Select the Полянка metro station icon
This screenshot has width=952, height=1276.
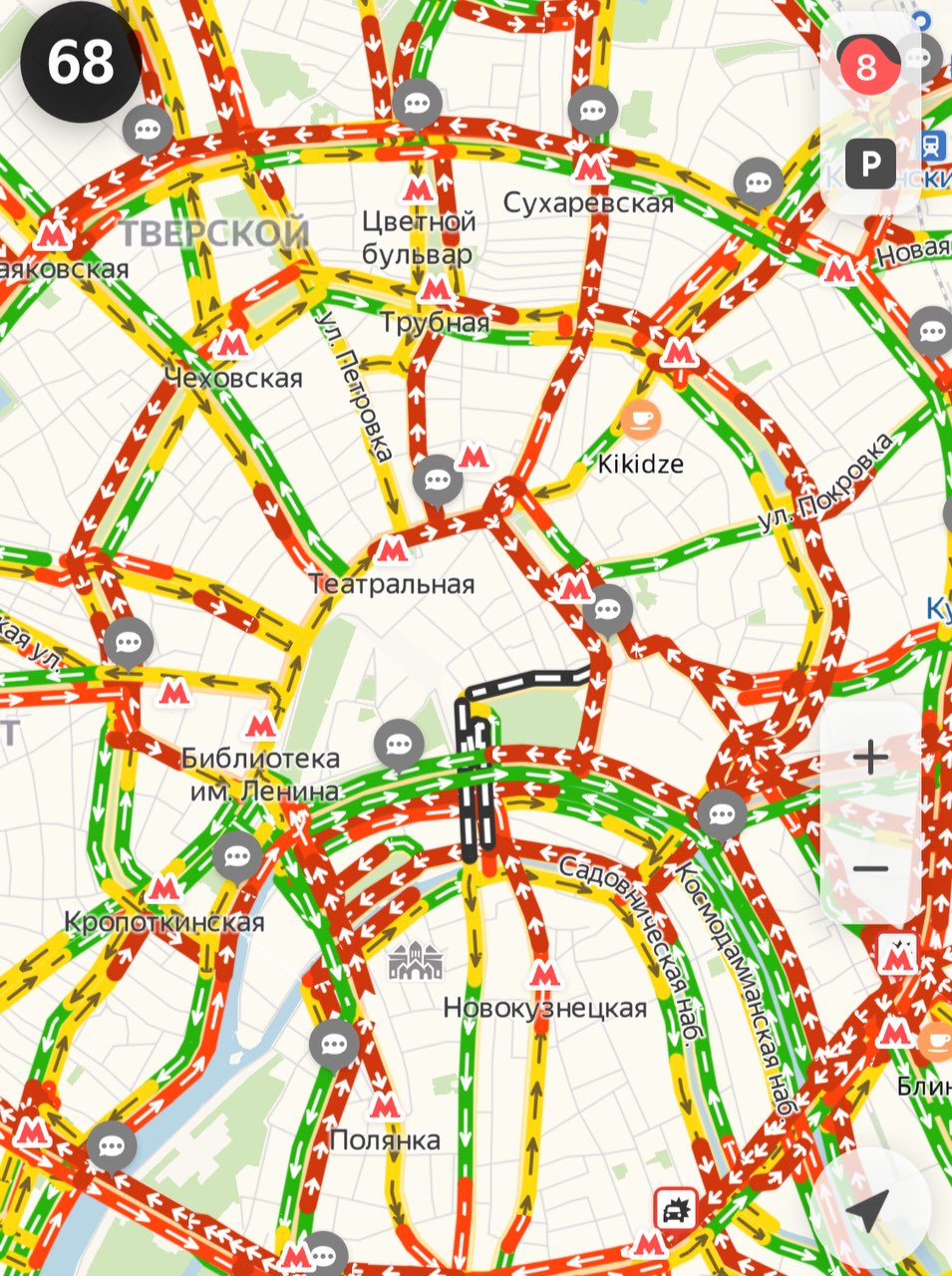click(385, 1106)
